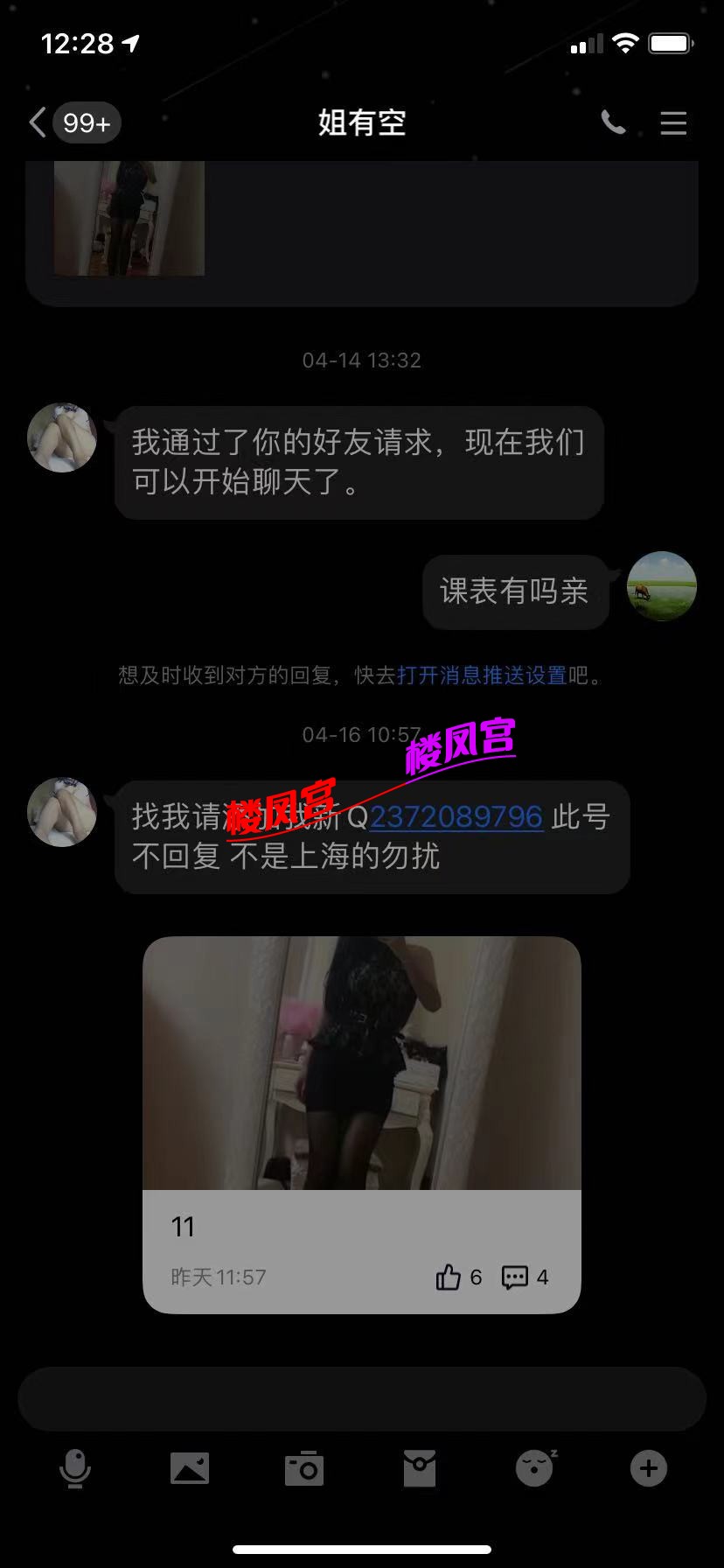Focus the message input field
Screen dimensions: 724x1568
click(x=361, y=1398)
